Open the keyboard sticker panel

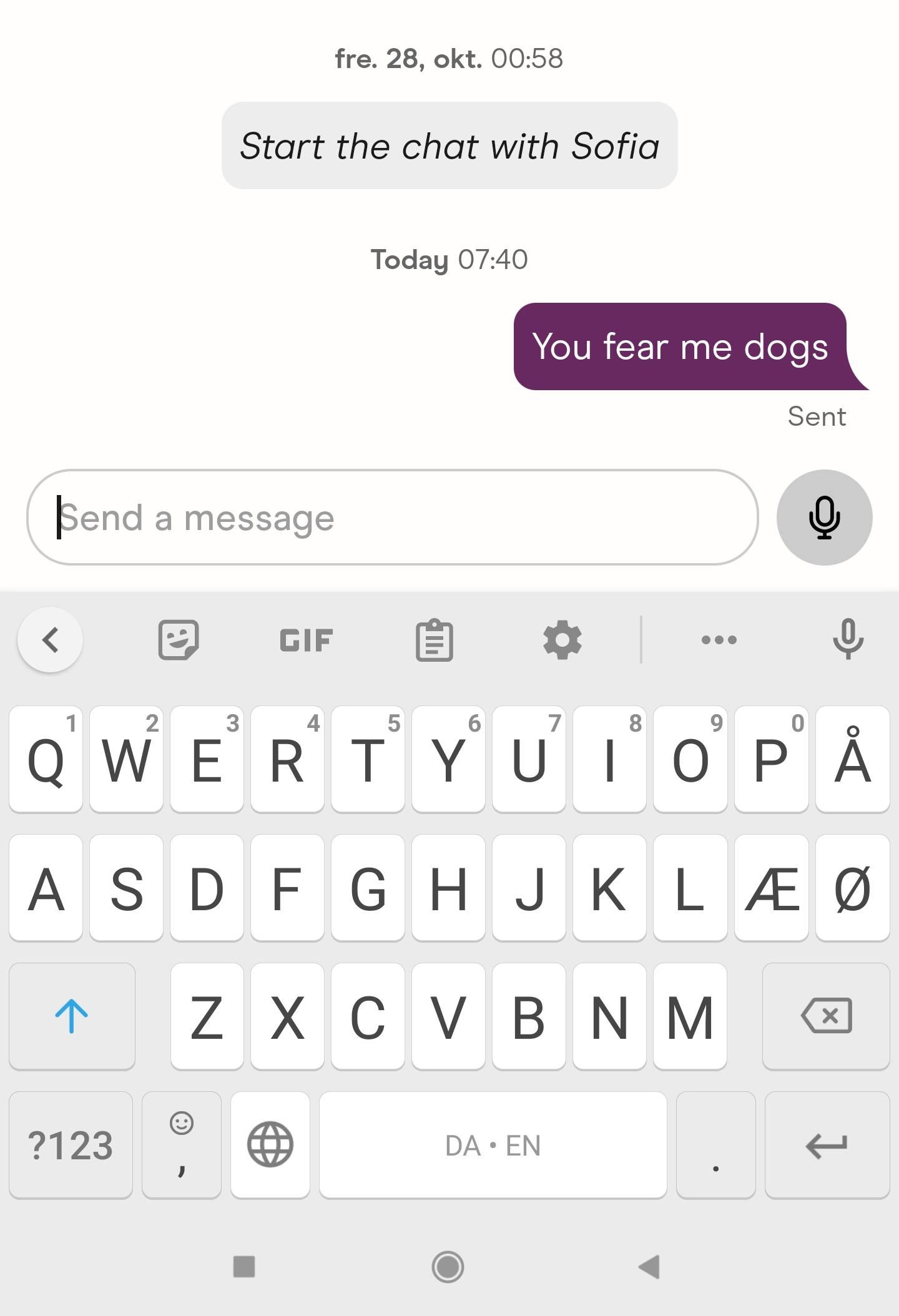[179, 640]
